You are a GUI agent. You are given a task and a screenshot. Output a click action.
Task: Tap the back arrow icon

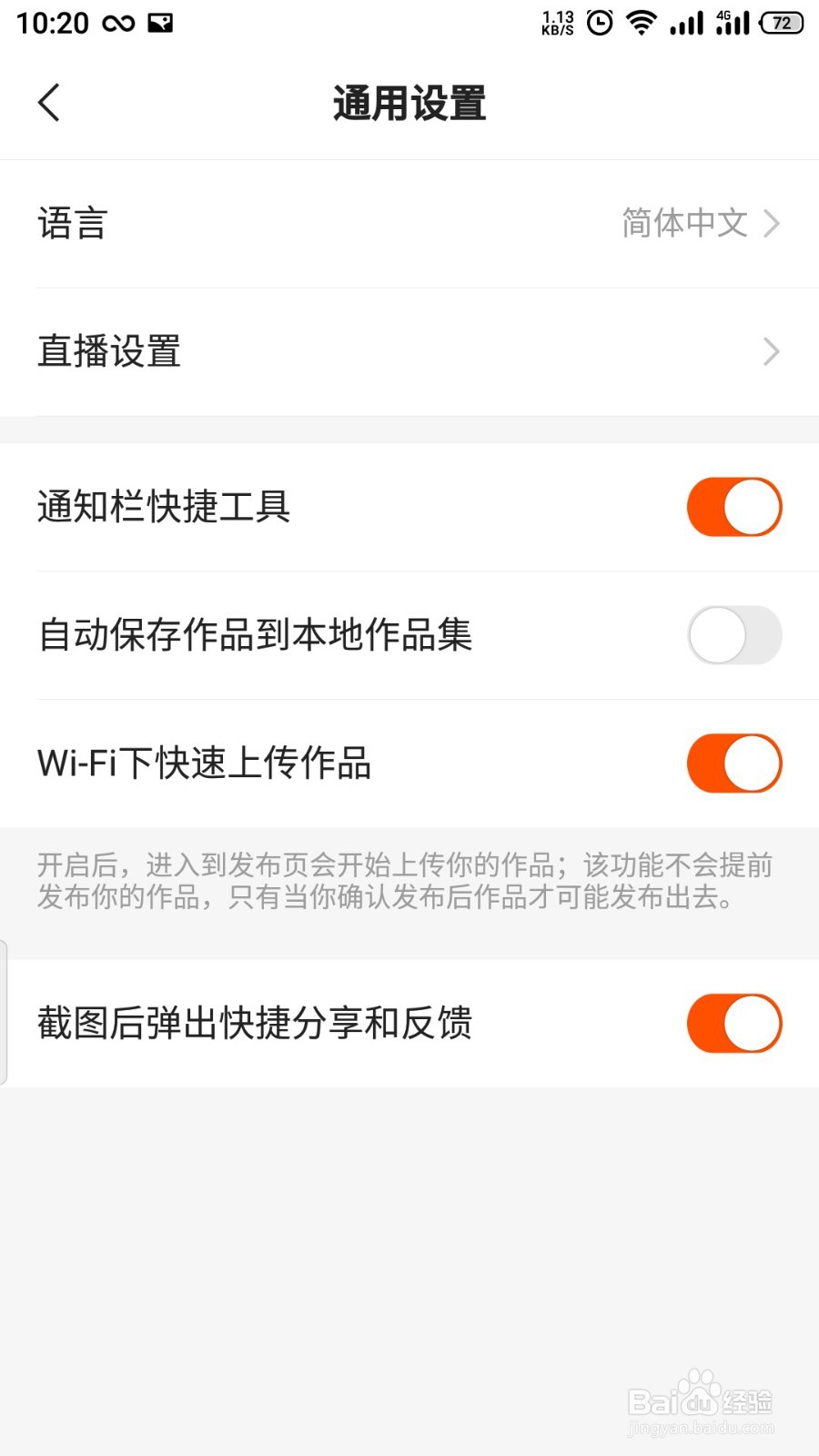tap(49, 103)
